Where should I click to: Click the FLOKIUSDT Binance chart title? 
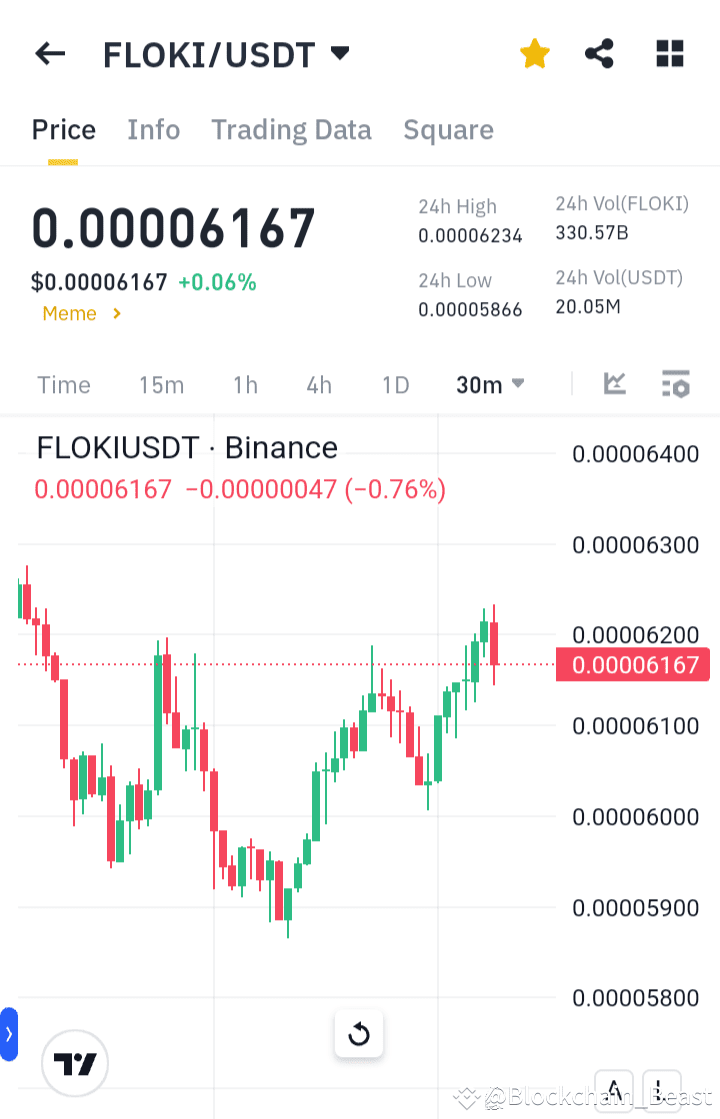[186, 447]
